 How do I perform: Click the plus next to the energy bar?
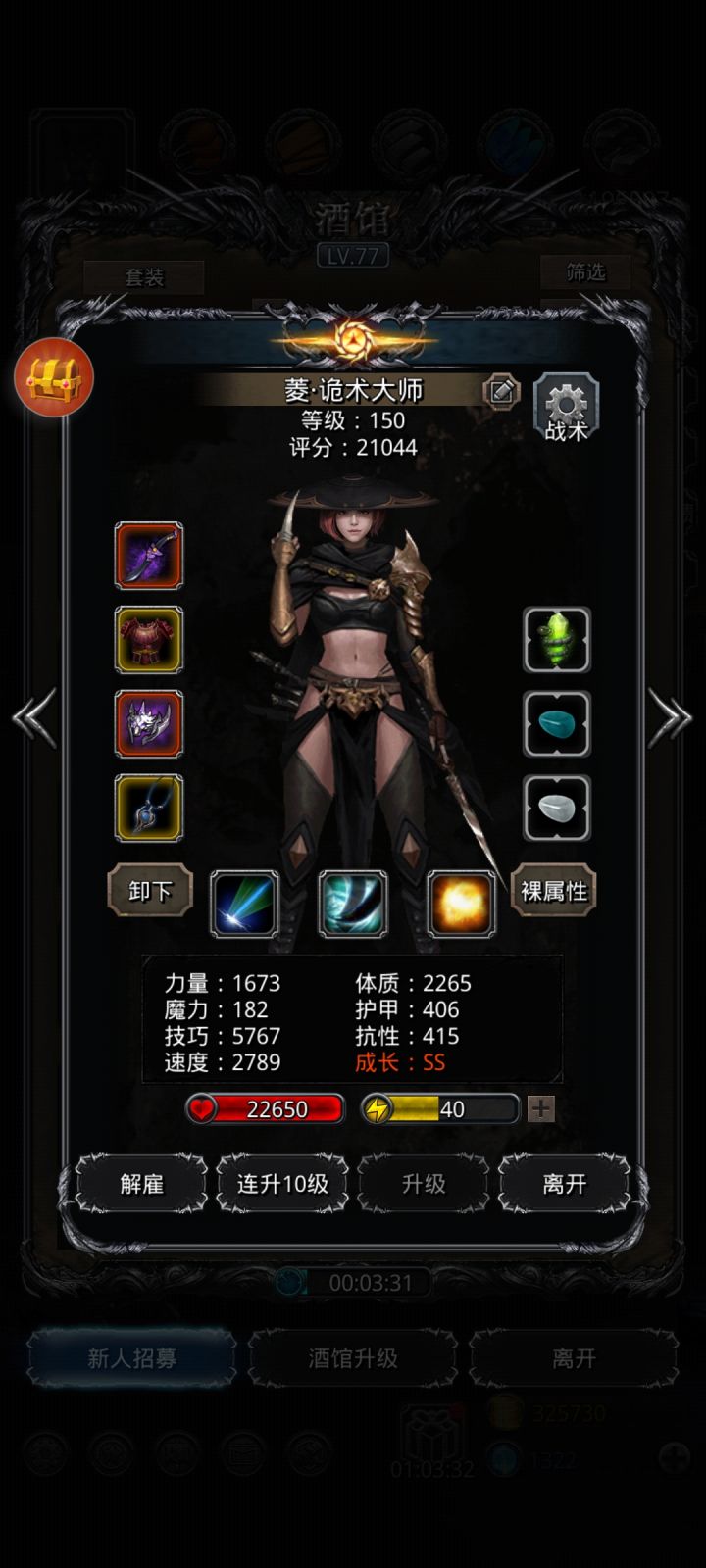(x=540, y=1109)
